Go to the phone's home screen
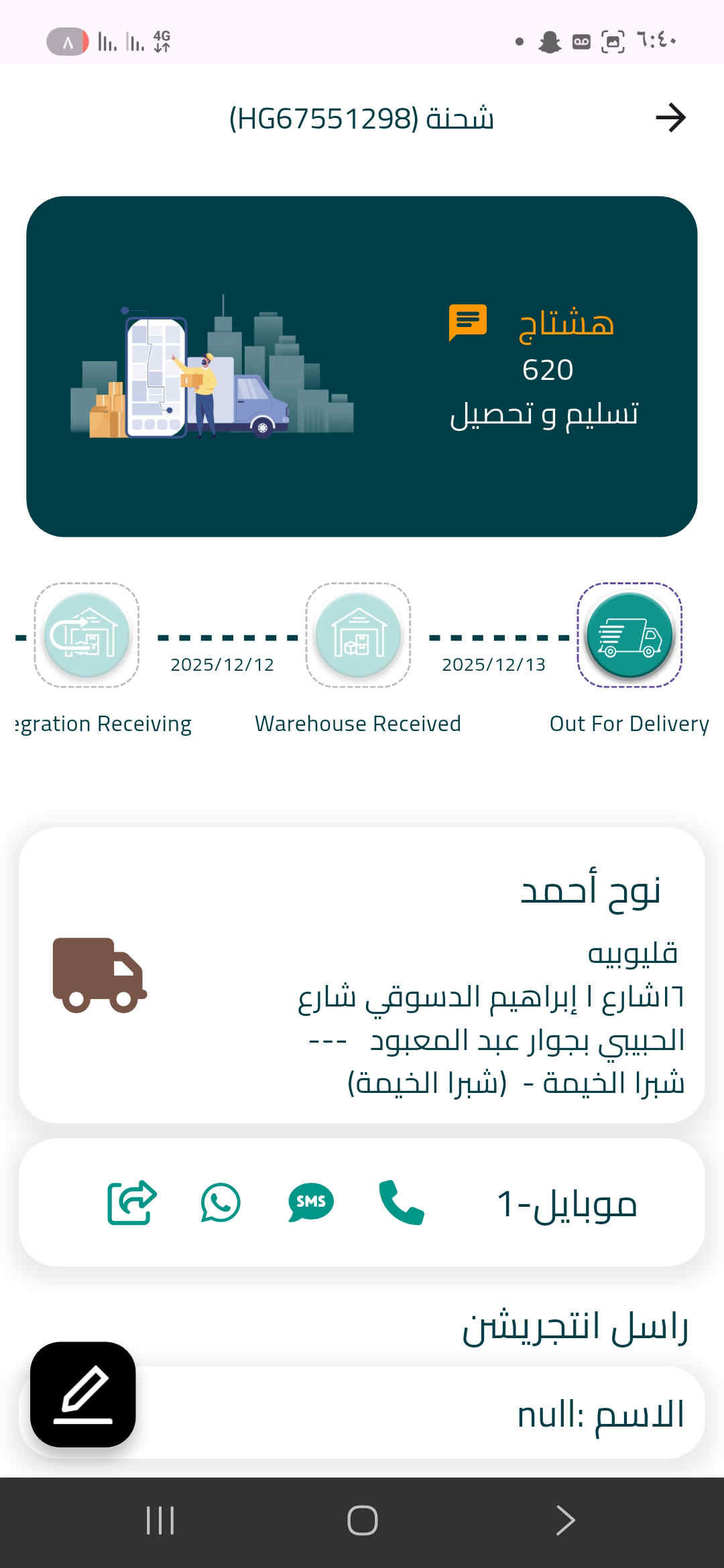The image size is (724, 1568). click(x=362, y=1520)
